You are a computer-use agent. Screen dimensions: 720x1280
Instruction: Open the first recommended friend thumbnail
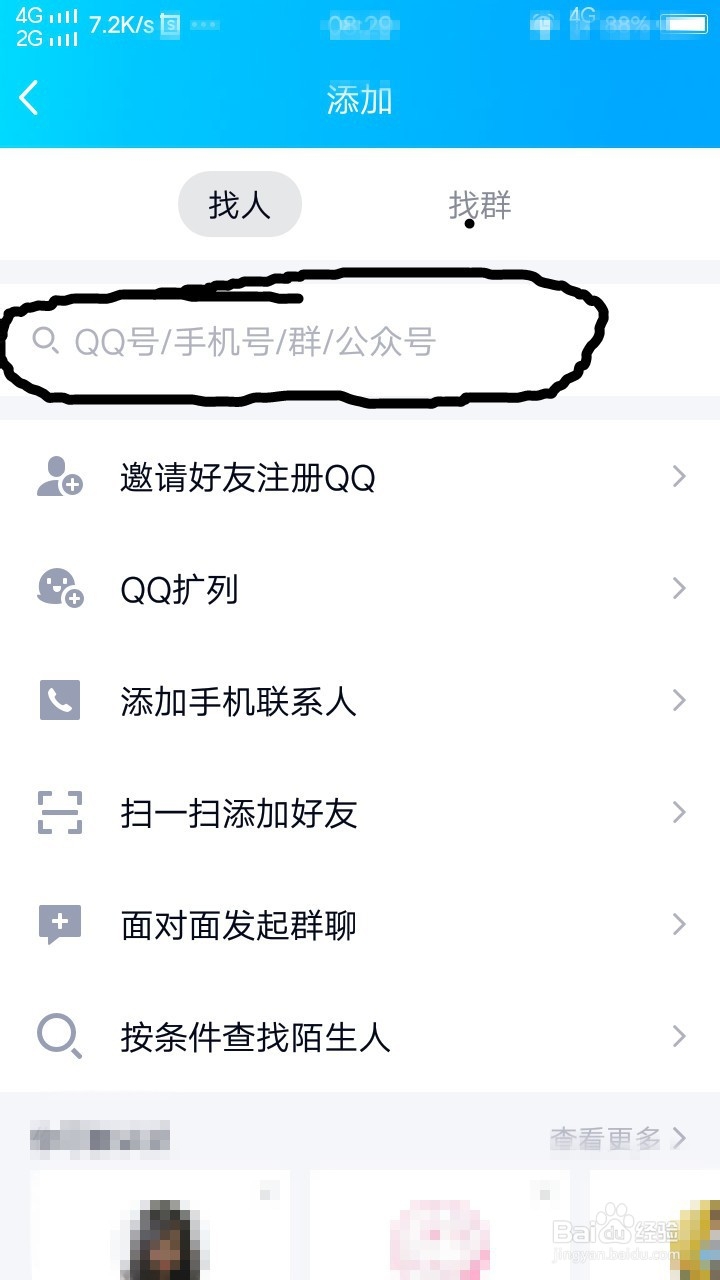point(160,1230)
